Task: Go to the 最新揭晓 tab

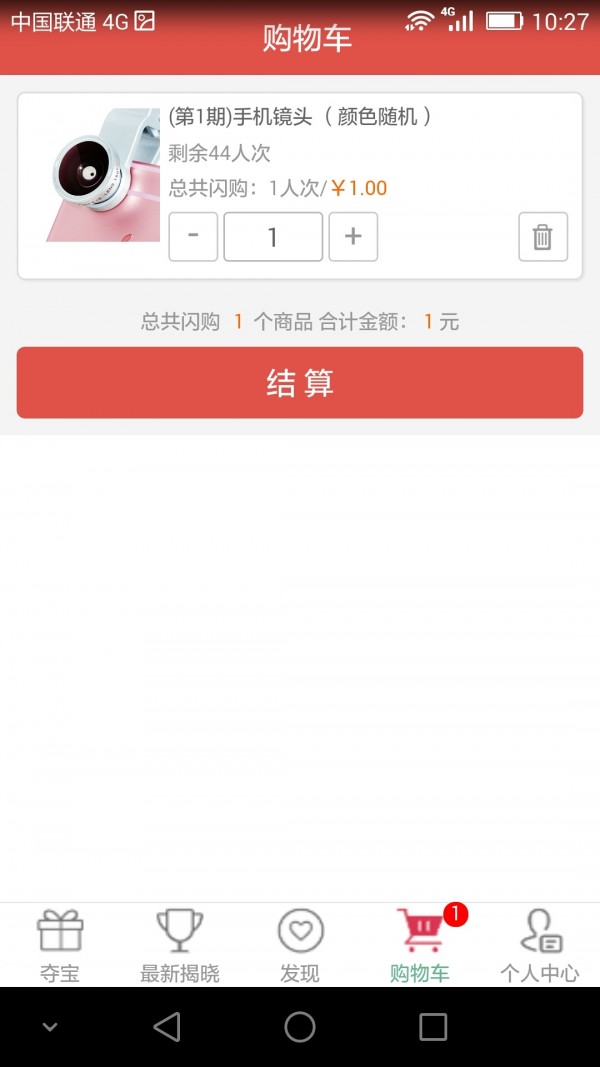Action: click(180, 945)
